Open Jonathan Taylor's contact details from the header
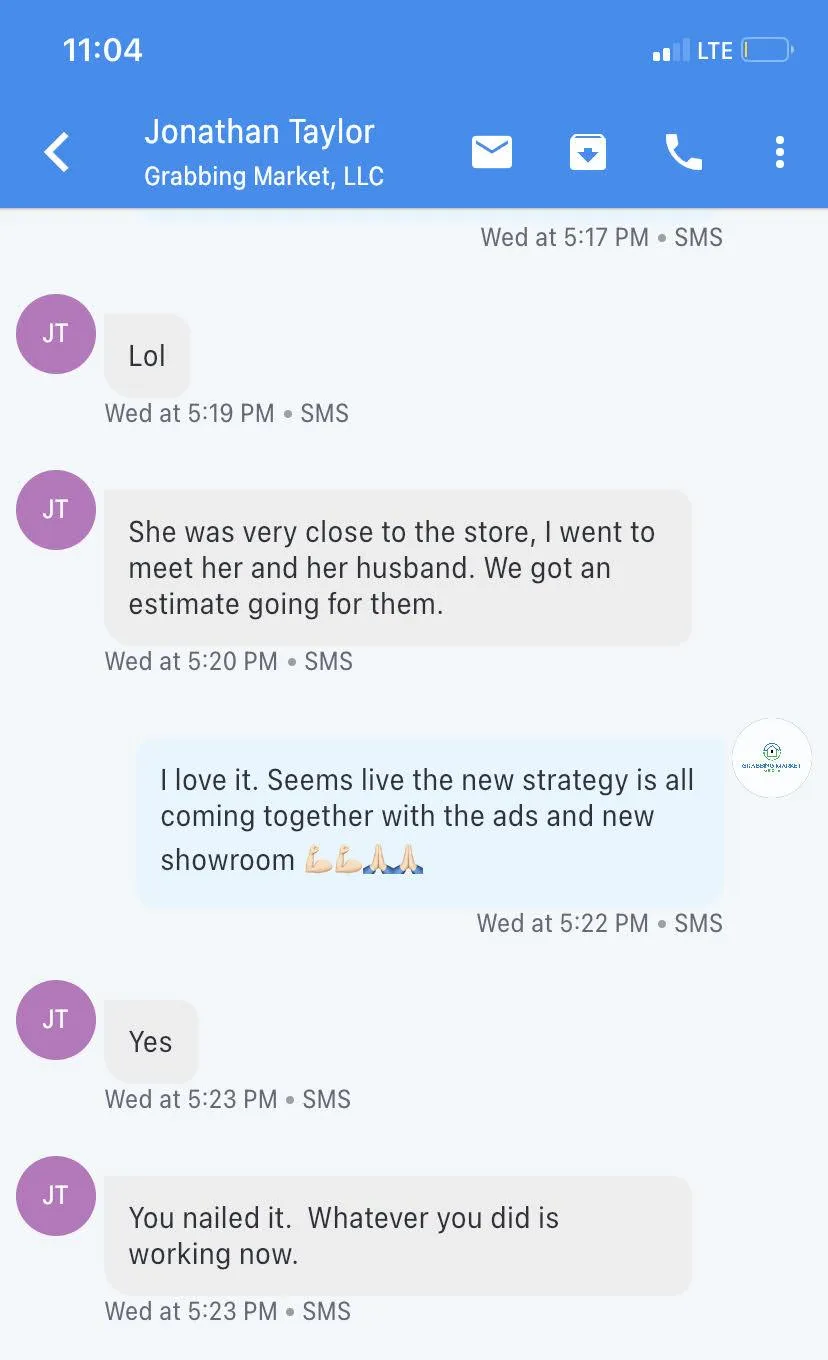 coord(264,152)
